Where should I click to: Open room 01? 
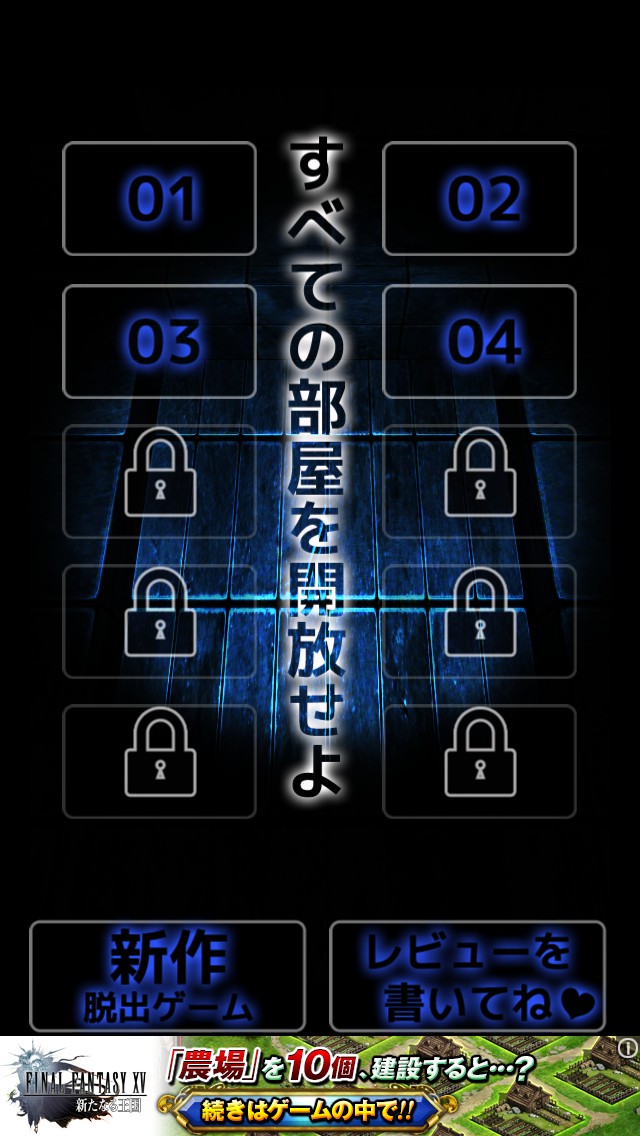159,199
